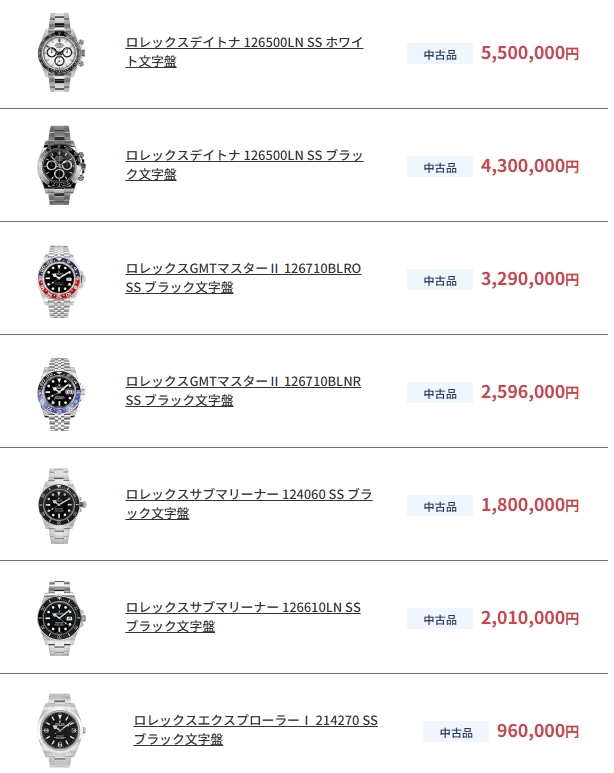View the Submariner 126610LN SS link
614x773 pixels.
(x=243, y=608)
